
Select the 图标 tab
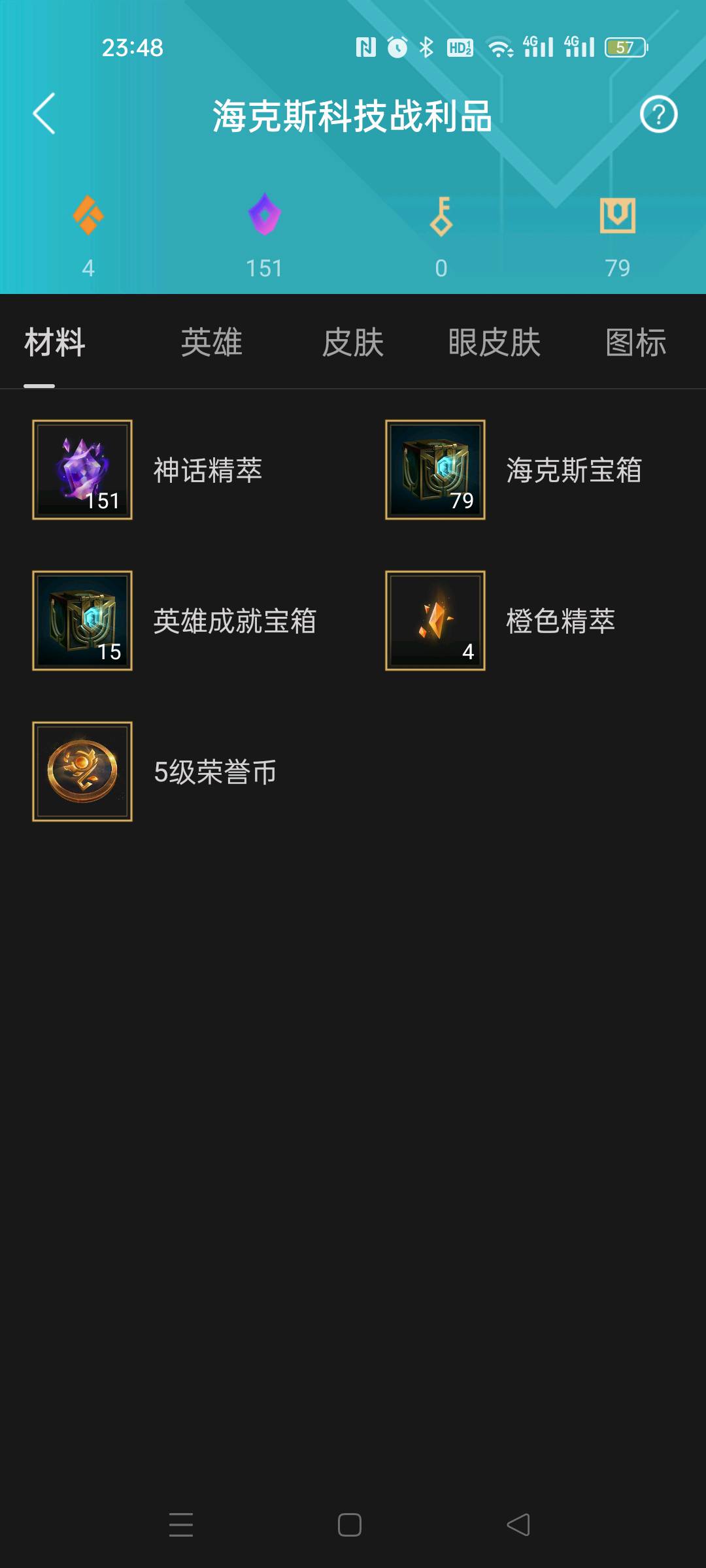pyautogui.click(x=635, y=342)
